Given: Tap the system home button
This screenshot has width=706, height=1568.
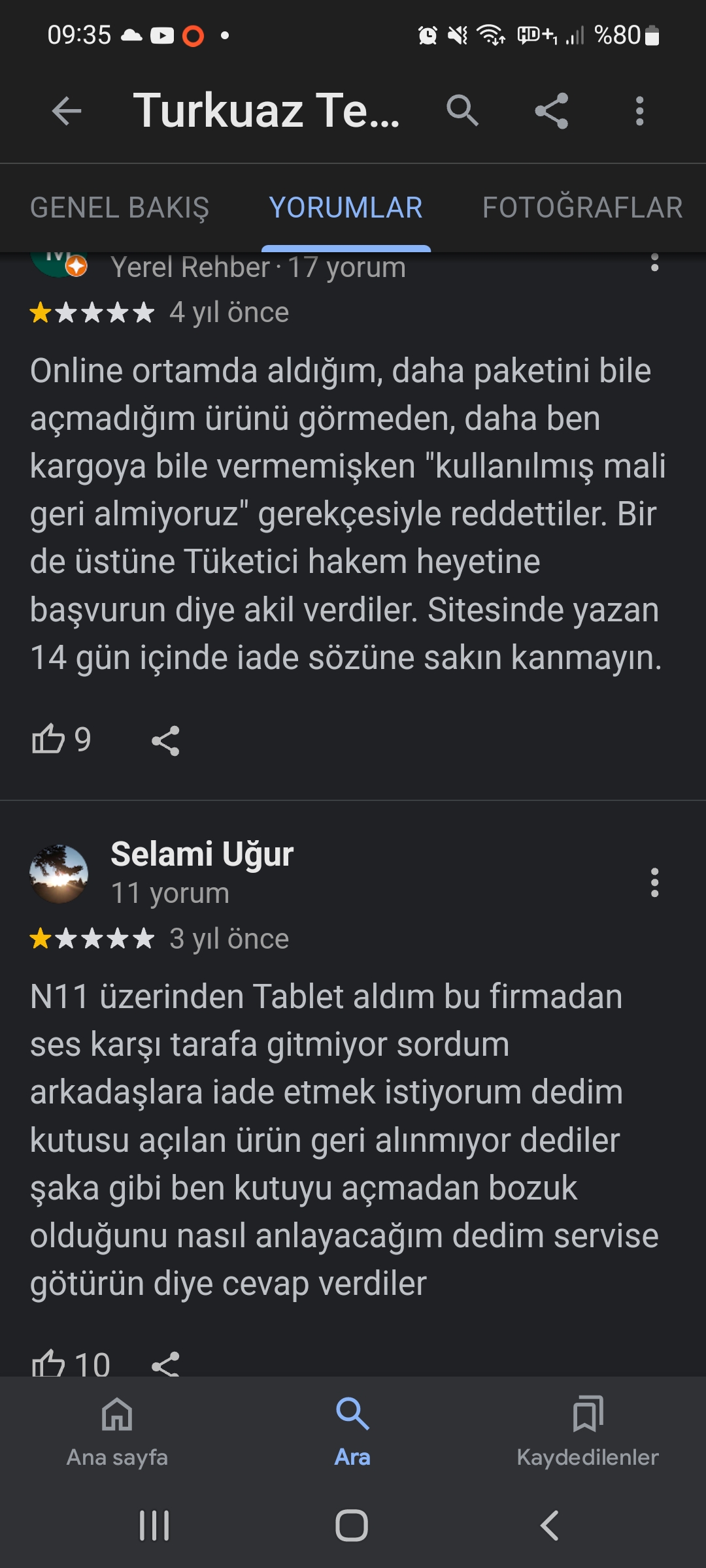Looking at the screenshot, I should [352, 1526].
